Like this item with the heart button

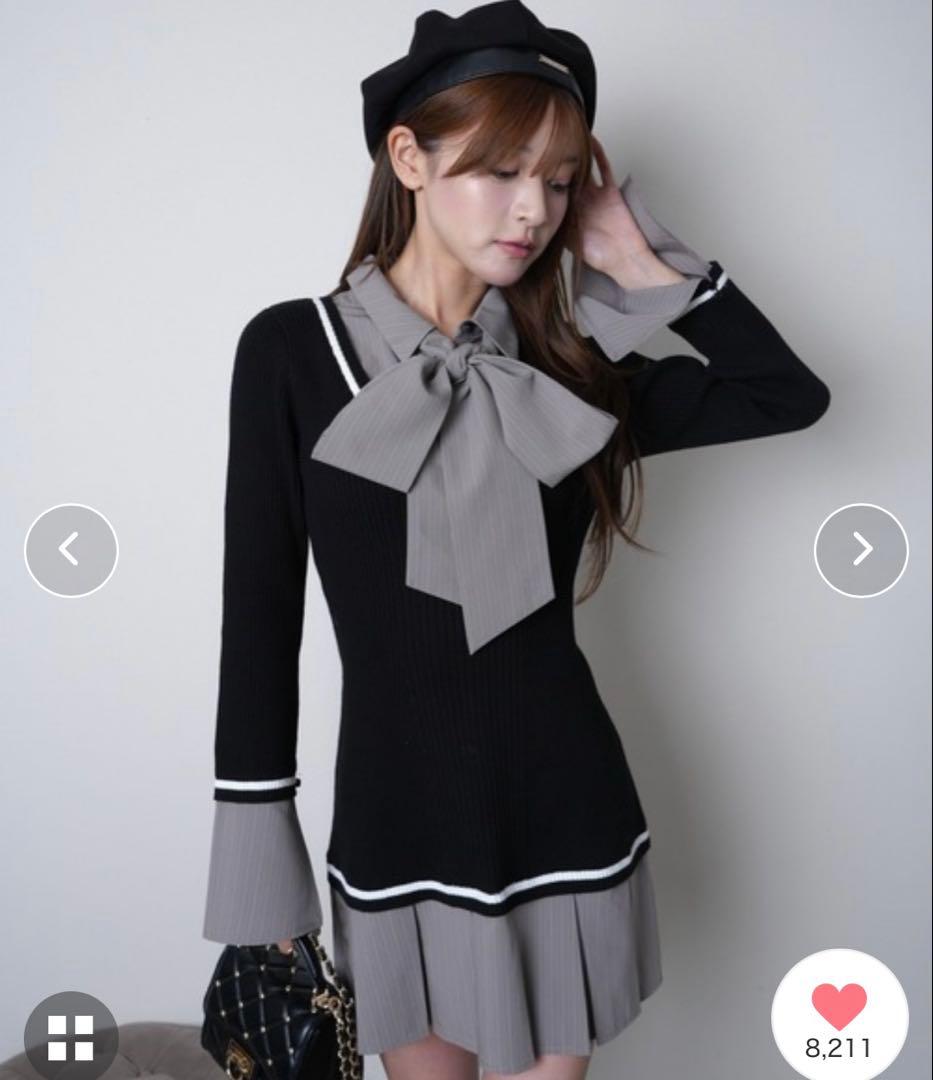840,1008
